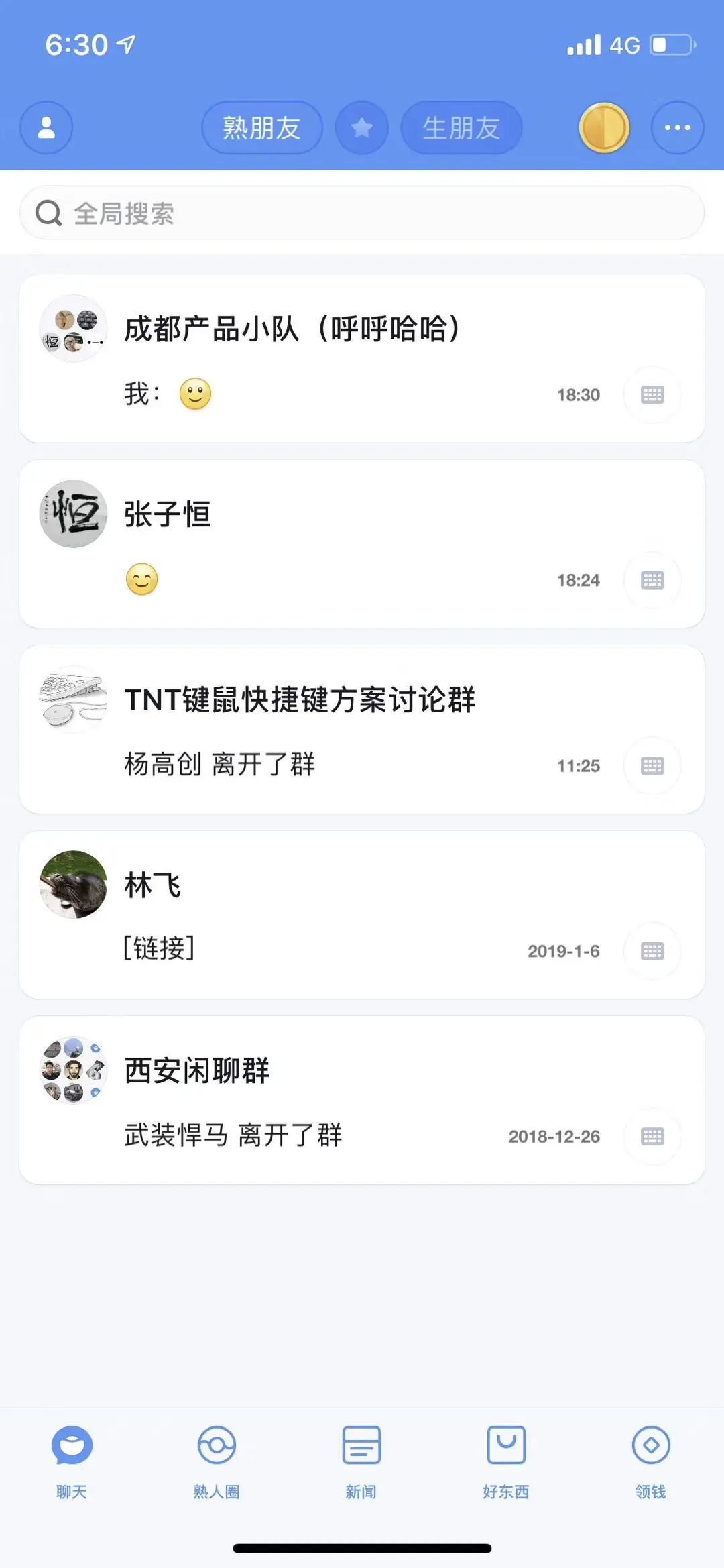Open the 成都产品小队 group chat
The width and height of the screenshot is (724, 1568).
(322, 357)
